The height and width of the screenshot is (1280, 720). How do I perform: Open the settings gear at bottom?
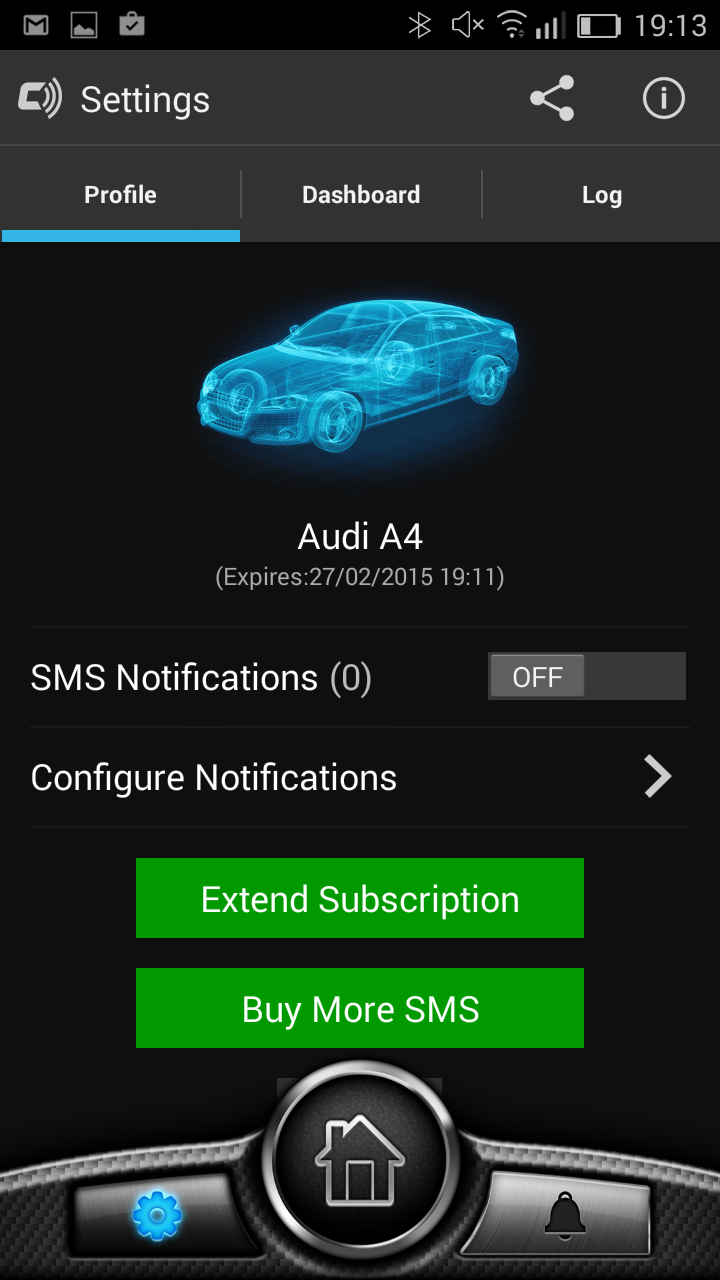(x=157, y=1215)
